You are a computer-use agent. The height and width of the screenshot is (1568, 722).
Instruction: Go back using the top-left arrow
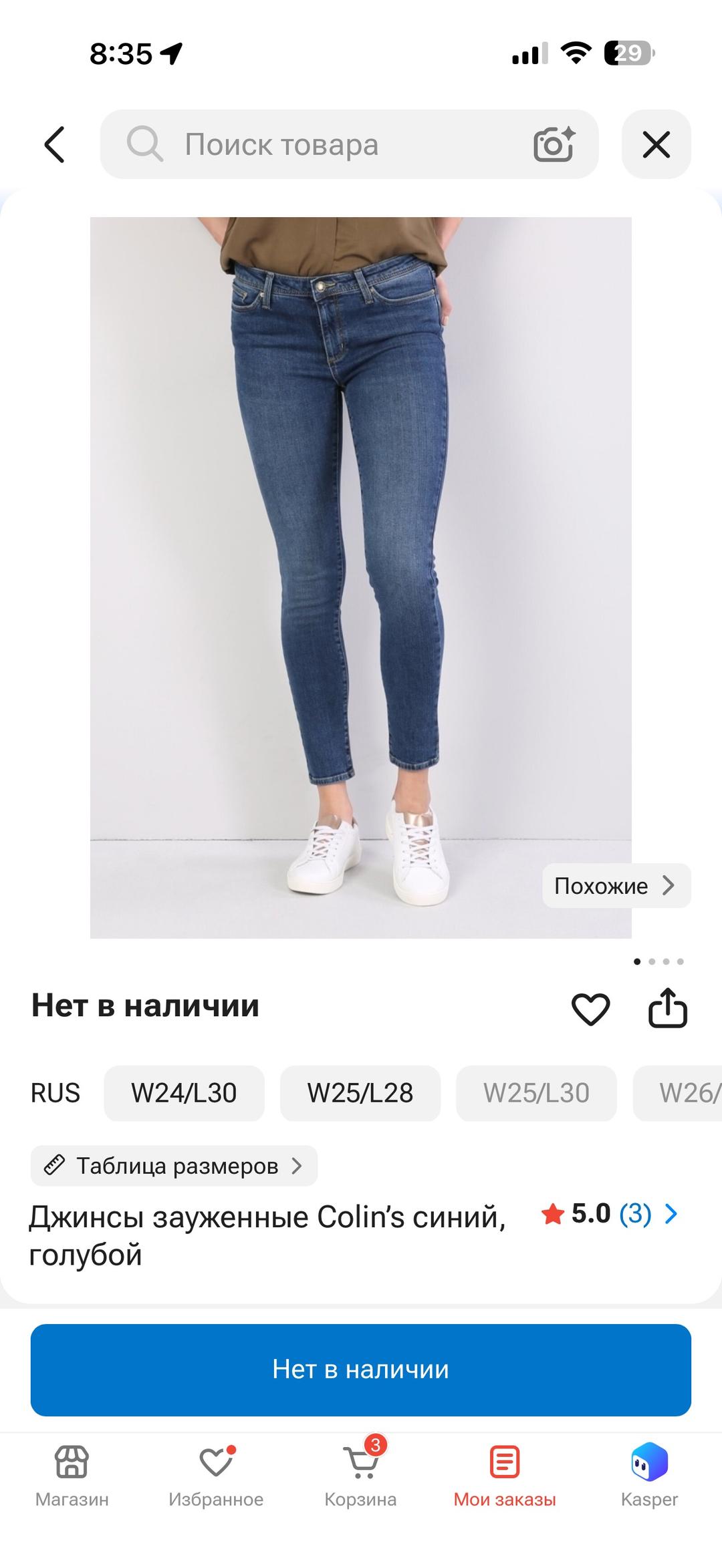pyautogui.click(x=54, y=144)
